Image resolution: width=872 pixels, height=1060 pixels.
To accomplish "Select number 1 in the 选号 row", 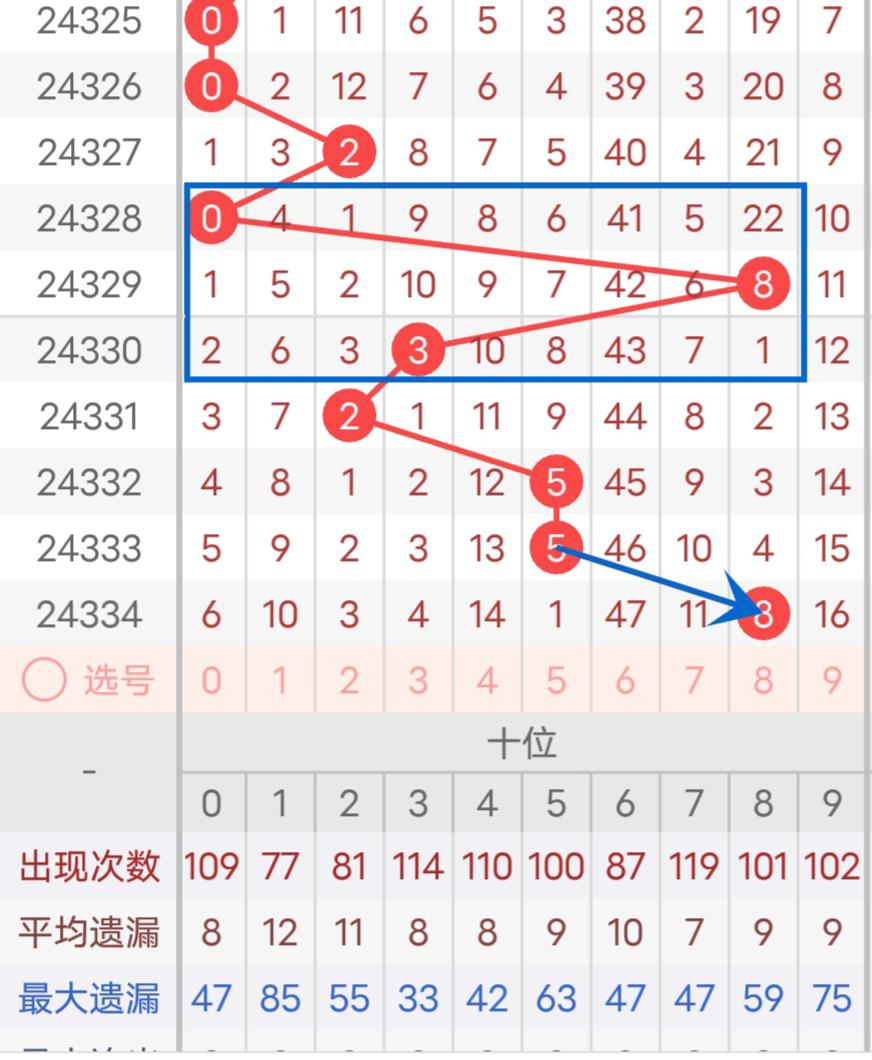I will pos(280,681).
